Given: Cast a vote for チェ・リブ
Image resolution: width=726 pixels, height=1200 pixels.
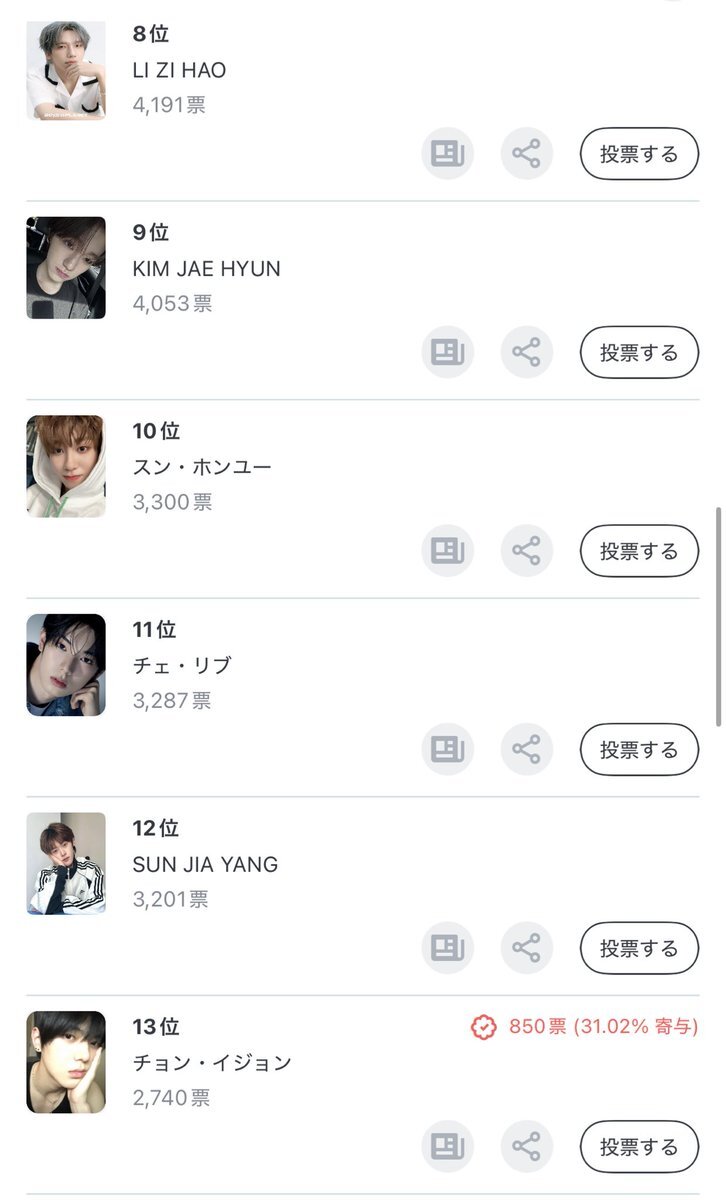Looking at the screenshot, I should coord(639,749).
